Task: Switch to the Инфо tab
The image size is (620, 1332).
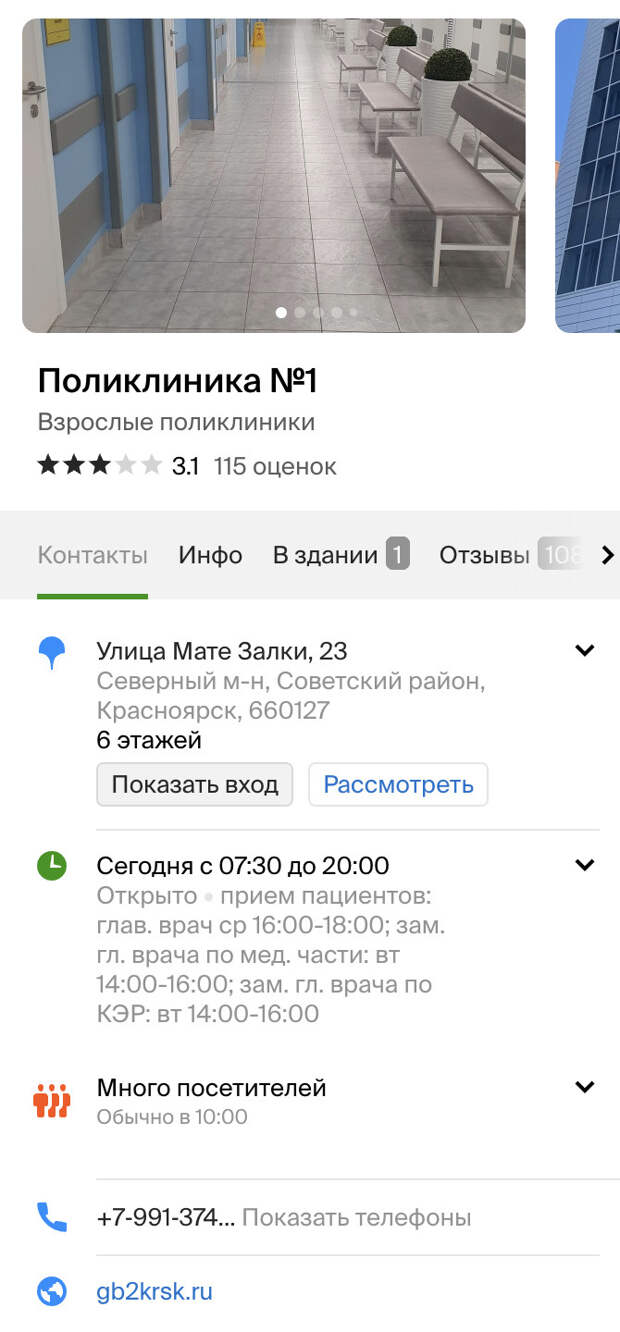Action: pyautogui.click(x=210, y=555)
